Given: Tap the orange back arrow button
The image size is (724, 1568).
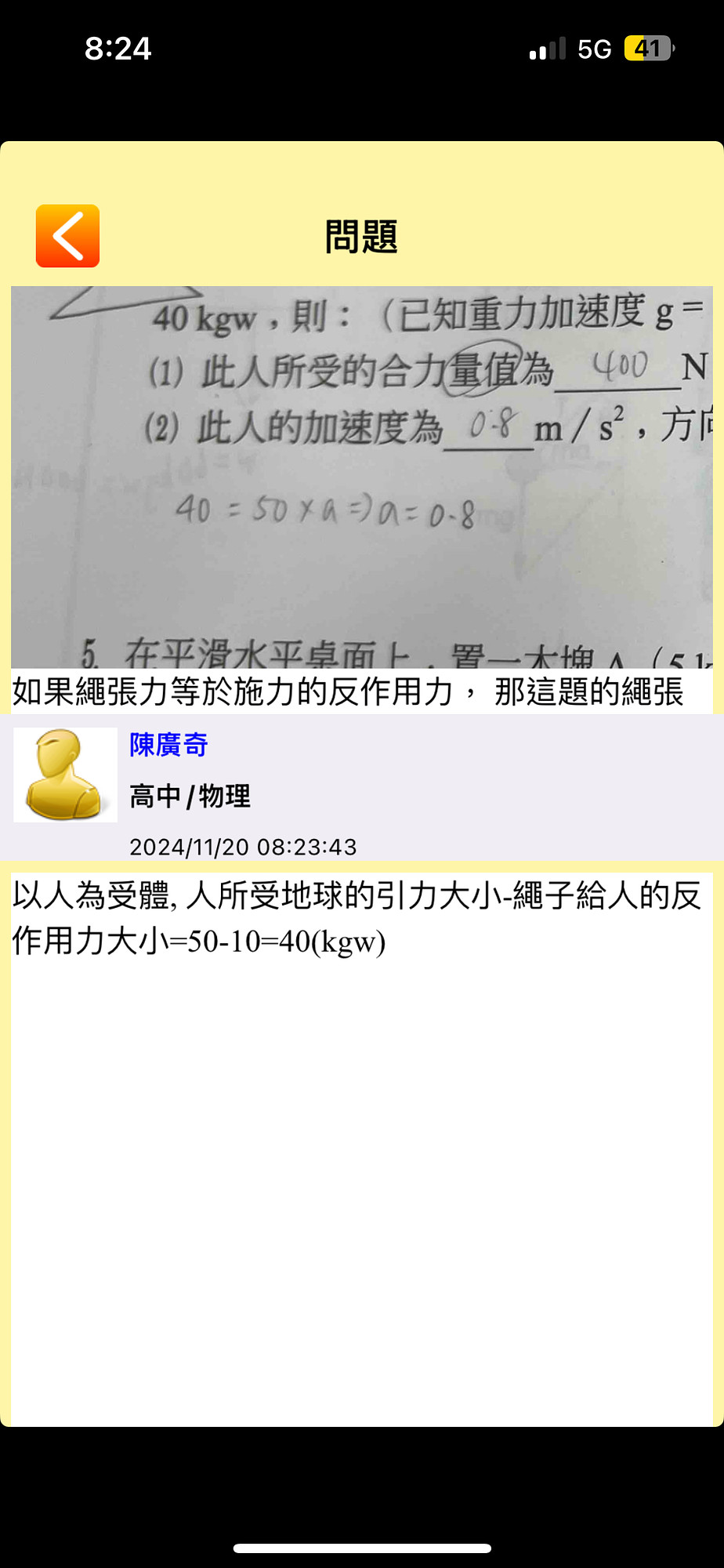Looking at the screenshot, I should (67, 236).
